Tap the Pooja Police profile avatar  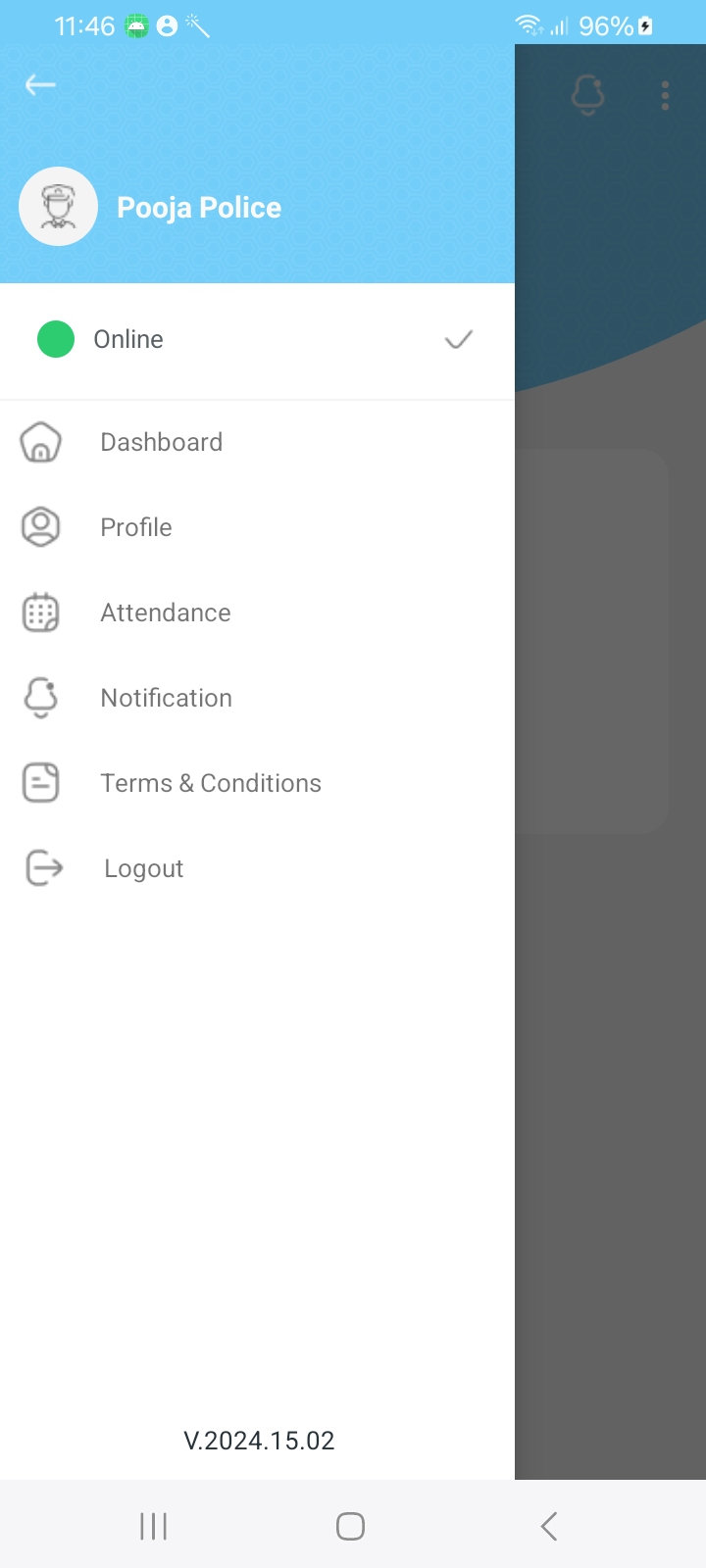click(59, 207)
